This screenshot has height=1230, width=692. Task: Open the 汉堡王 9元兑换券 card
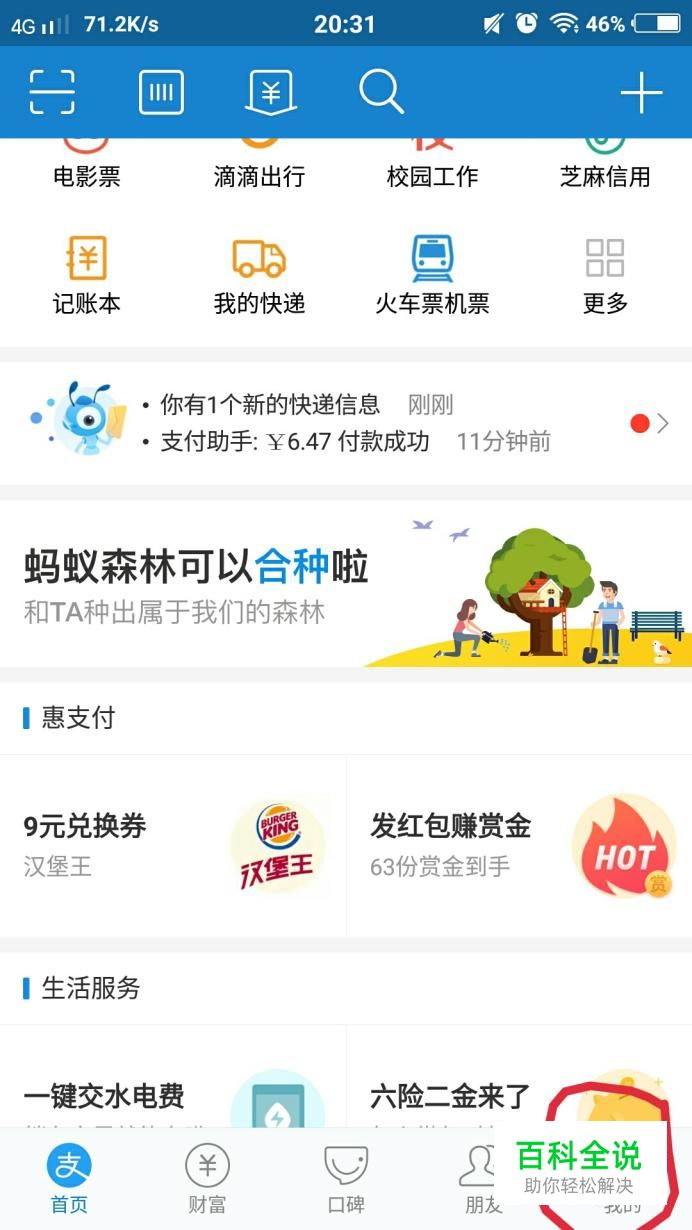click(173, 845)
